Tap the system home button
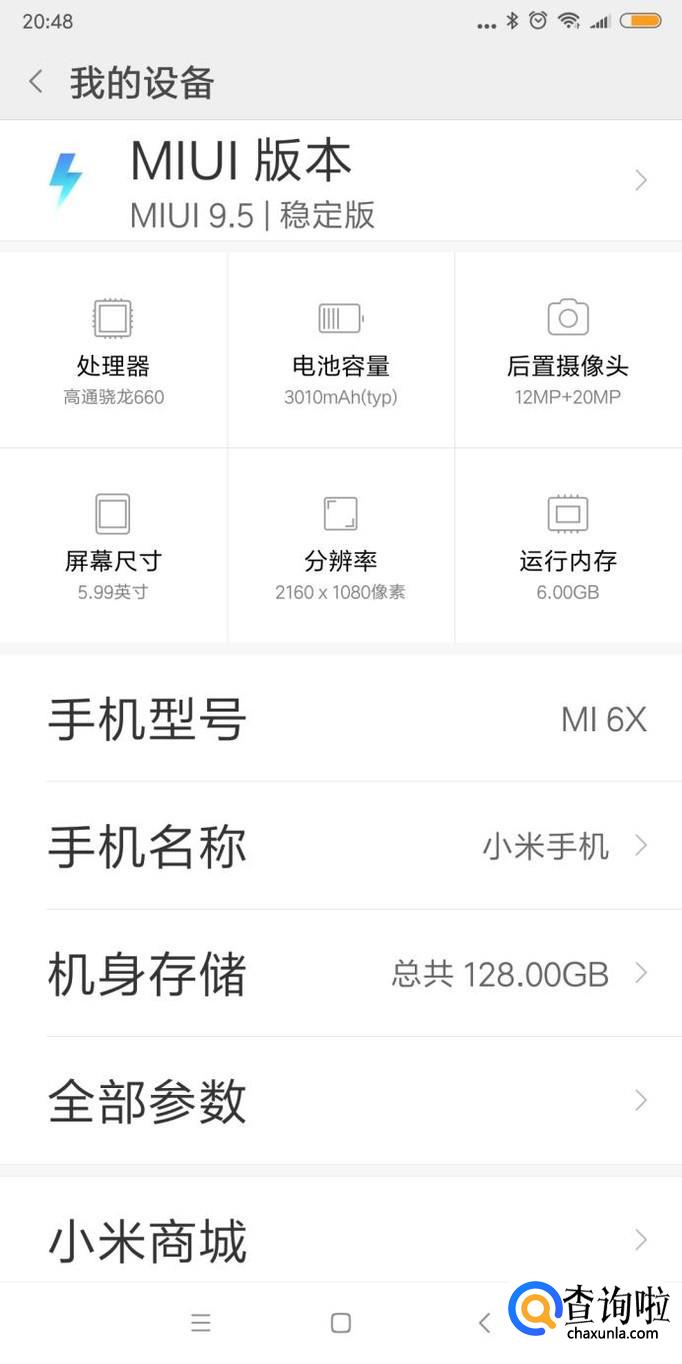 click(341, 1323)
